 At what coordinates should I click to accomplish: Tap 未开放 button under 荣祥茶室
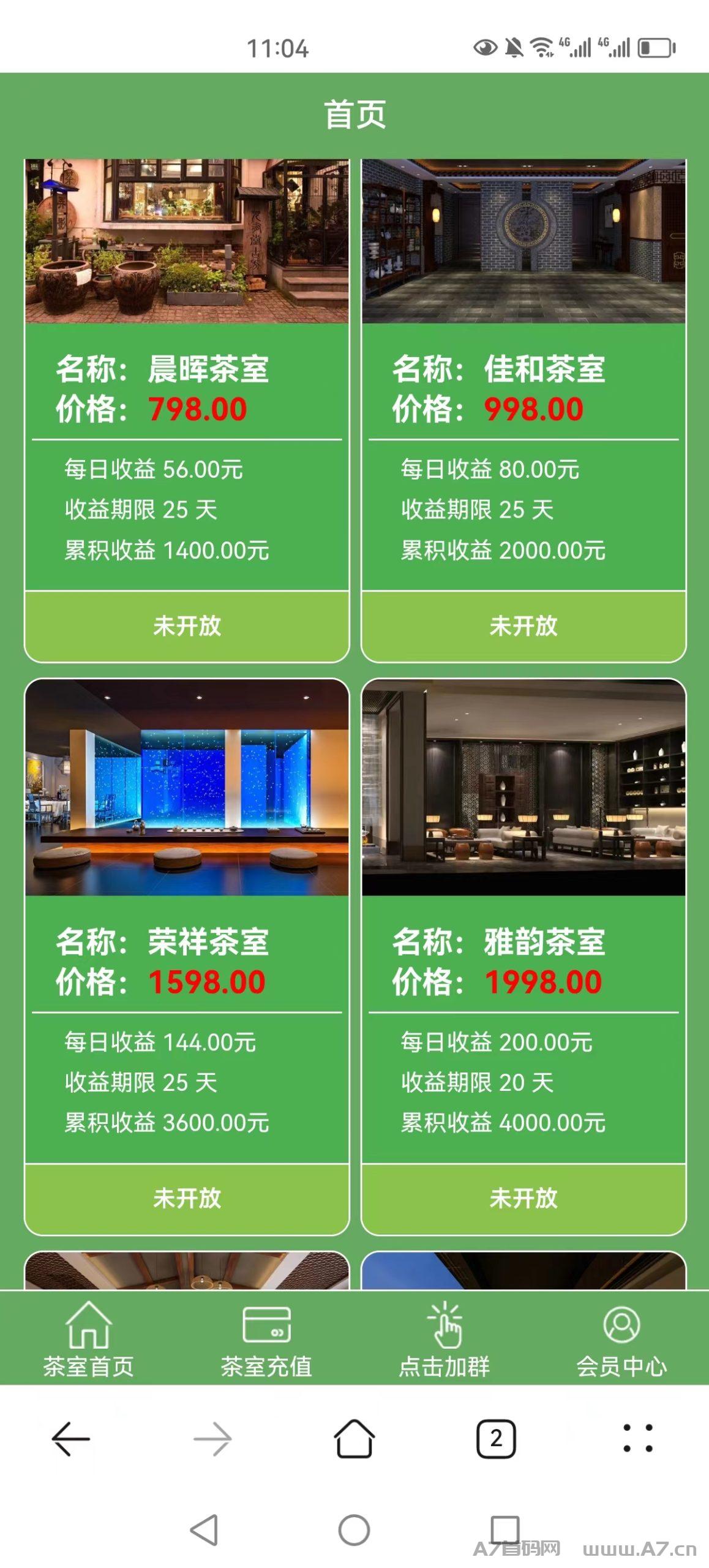click(x=187, y=1199)
